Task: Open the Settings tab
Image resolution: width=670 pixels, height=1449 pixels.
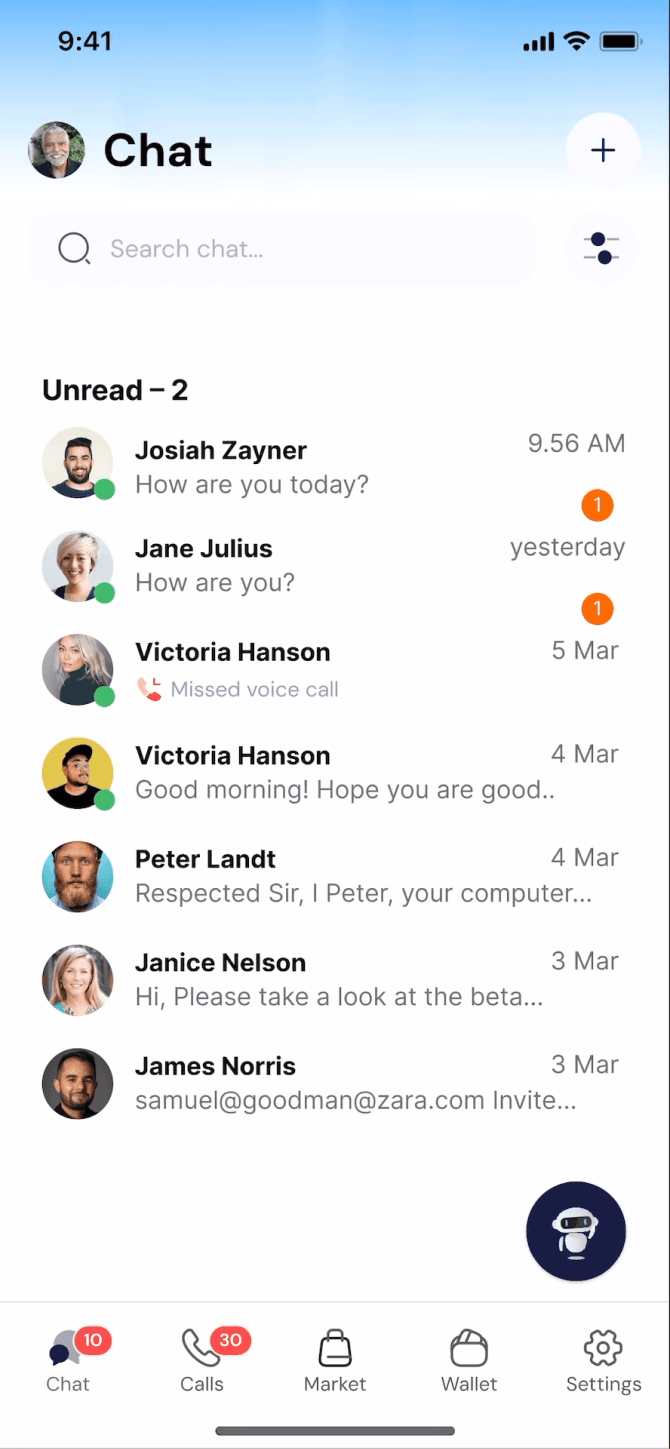Action: pos(603,1361)
